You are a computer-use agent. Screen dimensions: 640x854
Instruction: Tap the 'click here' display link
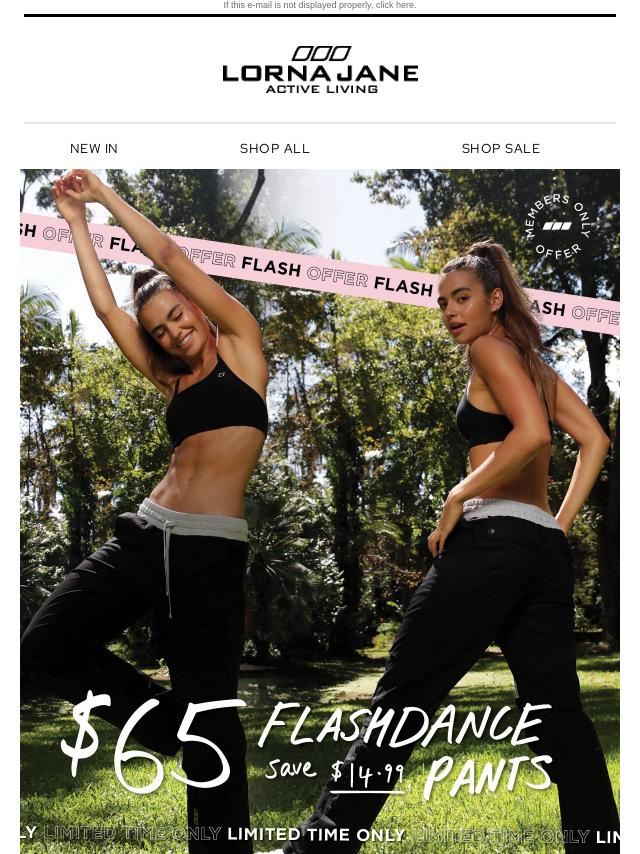coord(395,5)
